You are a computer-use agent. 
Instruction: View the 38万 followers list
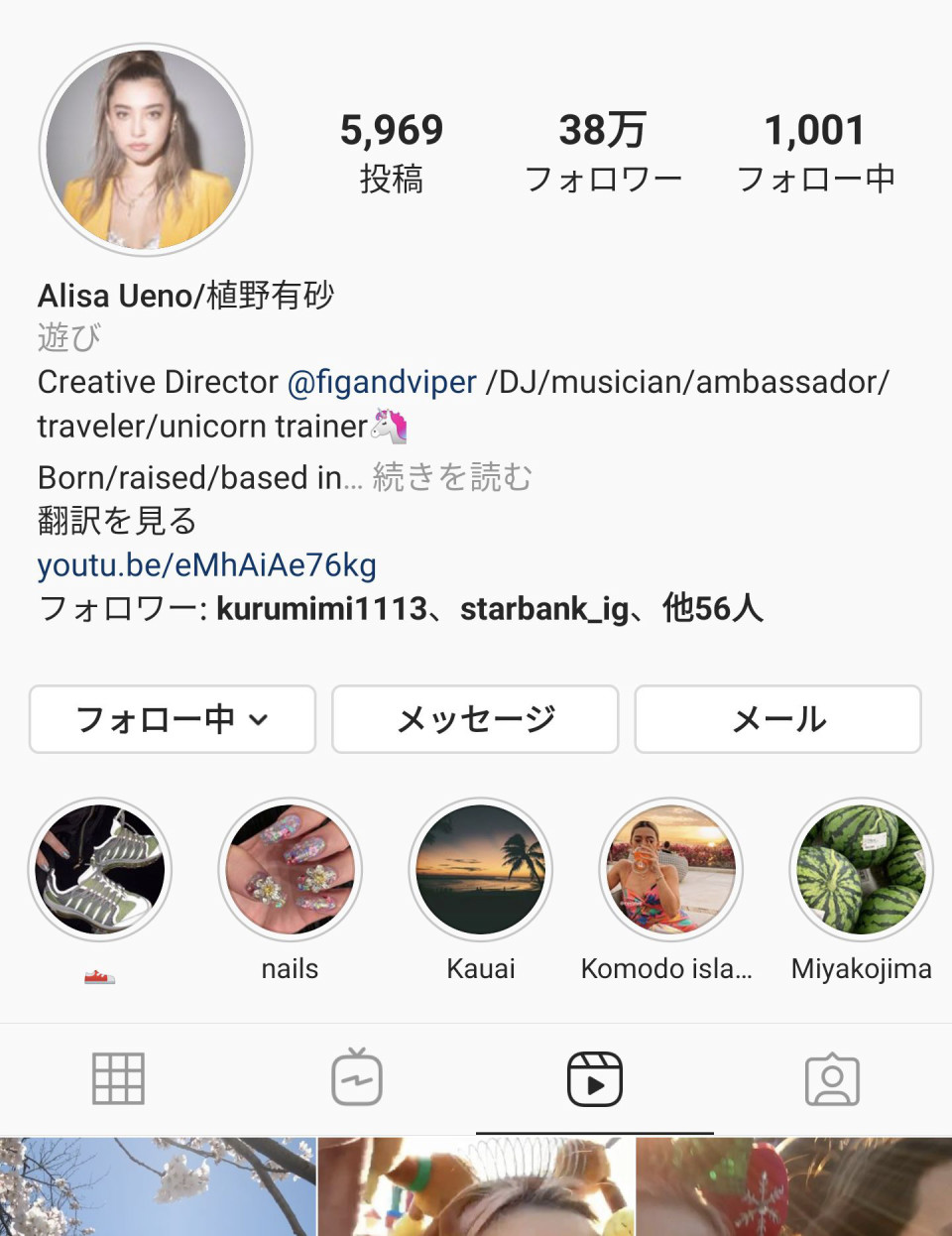[602, 152]
